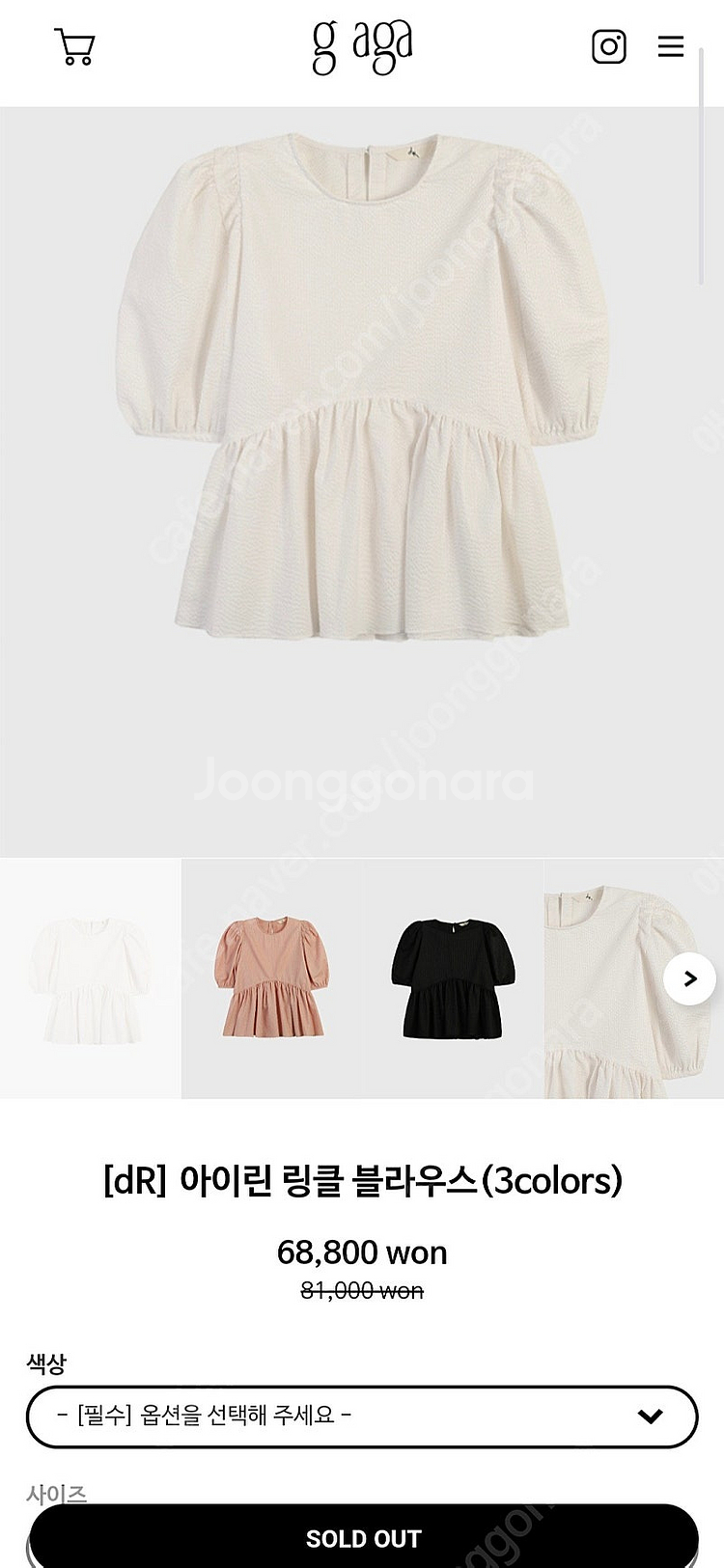724x1568 pixels.
Task: Visit the shop's Instagram page
Action: (608, 46)
